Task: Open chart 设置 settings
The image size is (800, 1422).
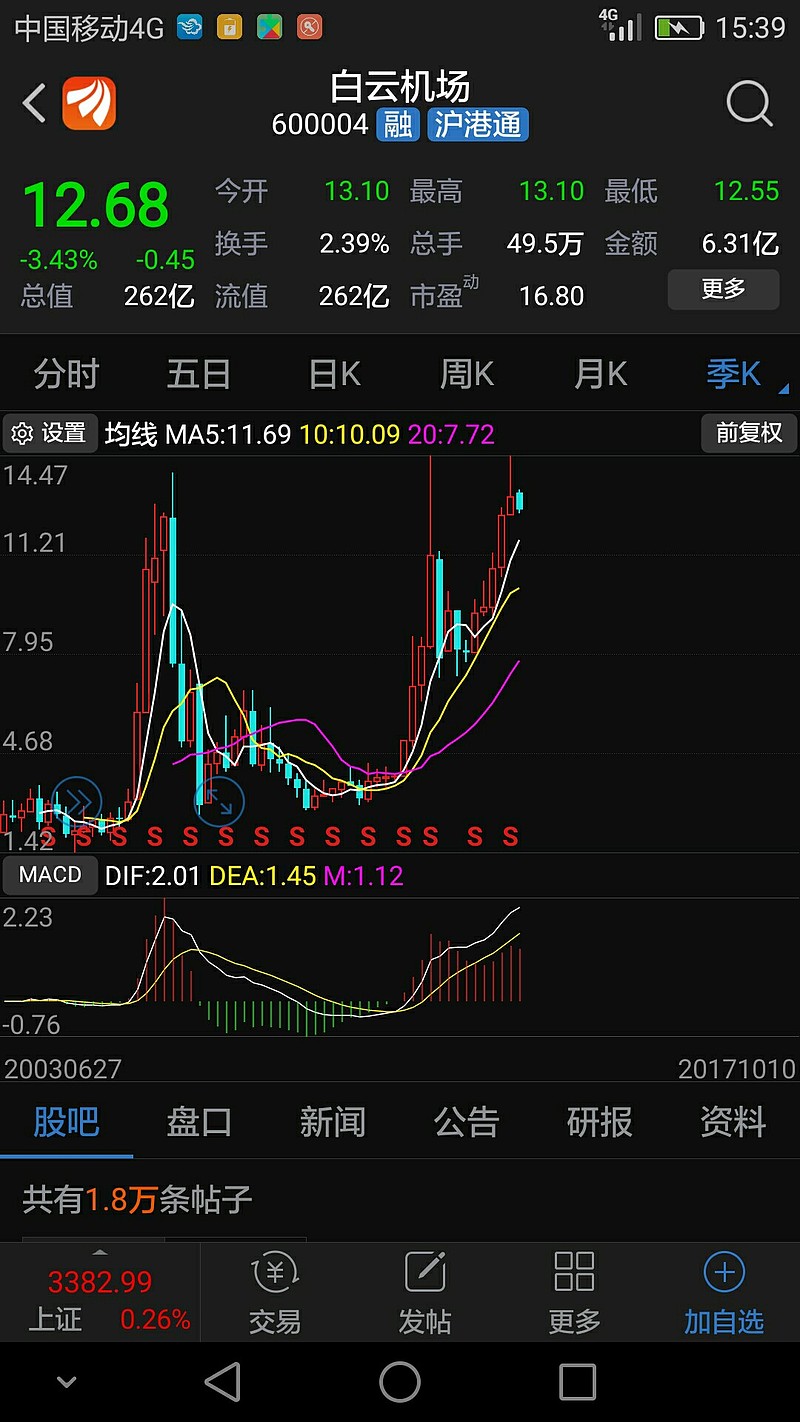Action: (x=50, y=433)
